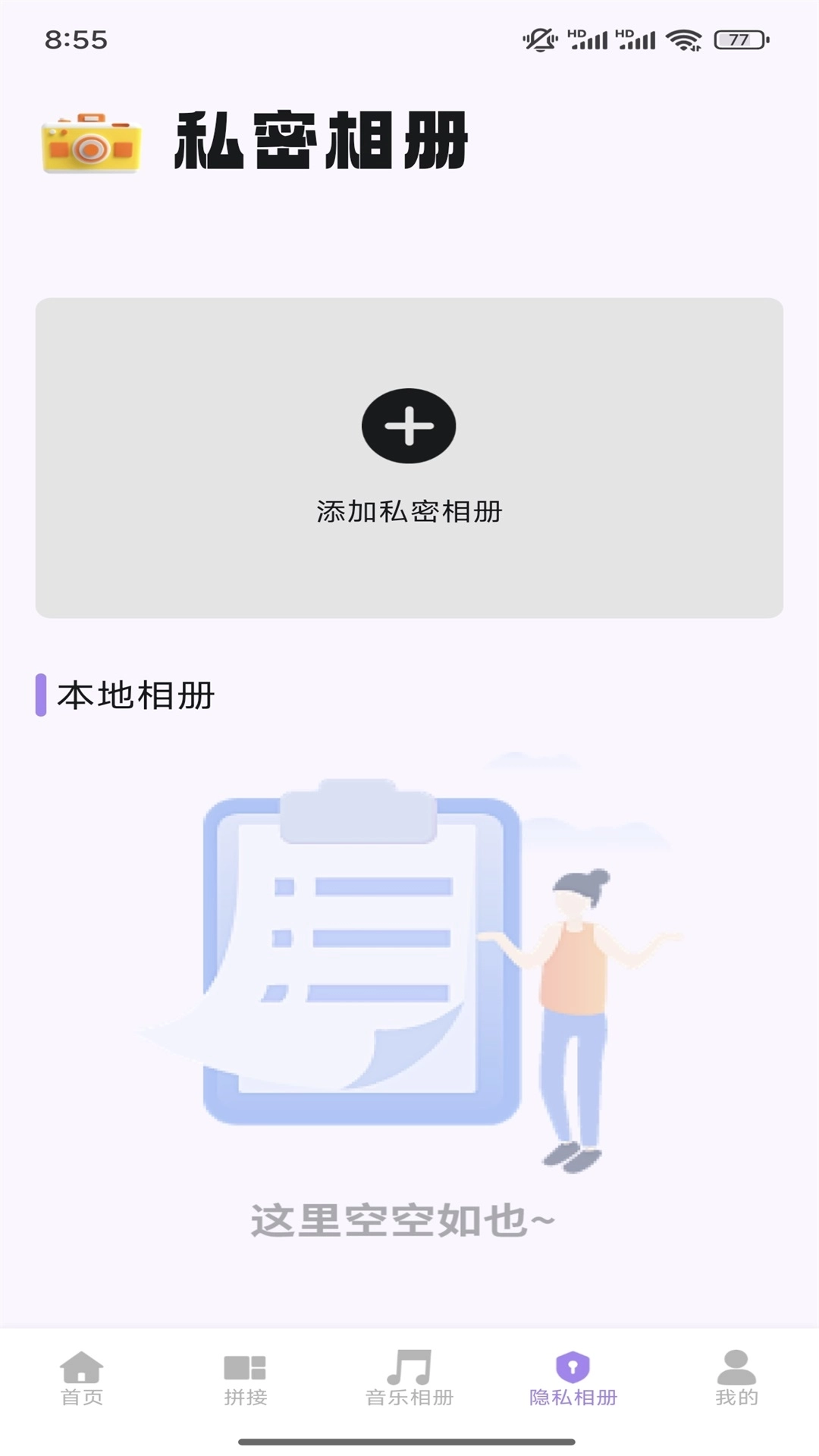Image resolution: width=819 pixels, height=1456 pixels.
Task: Open the 拼接 tab
Action: [x=245, y=1379]
